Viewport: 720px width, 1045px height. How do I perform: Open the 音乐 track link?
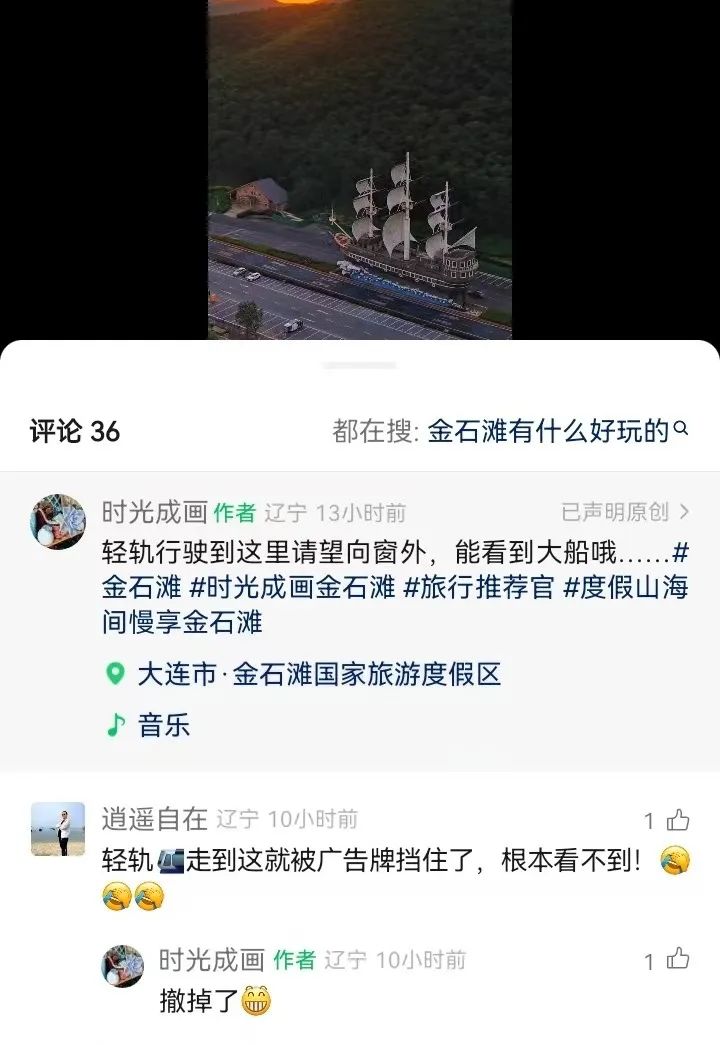pyautogui.click(x=163, y=725)
